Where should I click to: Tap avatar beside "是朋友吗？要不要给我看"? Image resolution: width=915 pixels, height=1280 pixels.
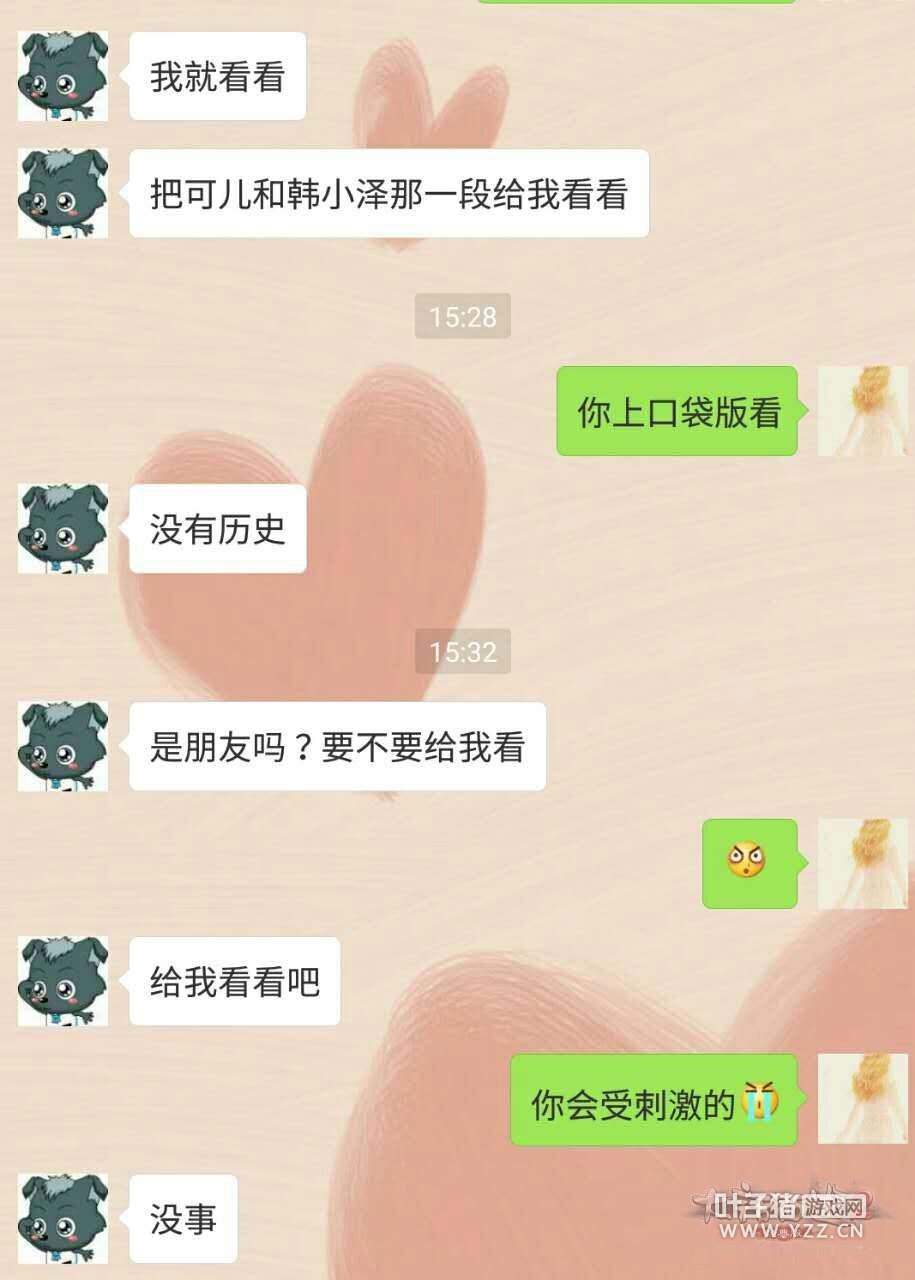coord(63,746)
